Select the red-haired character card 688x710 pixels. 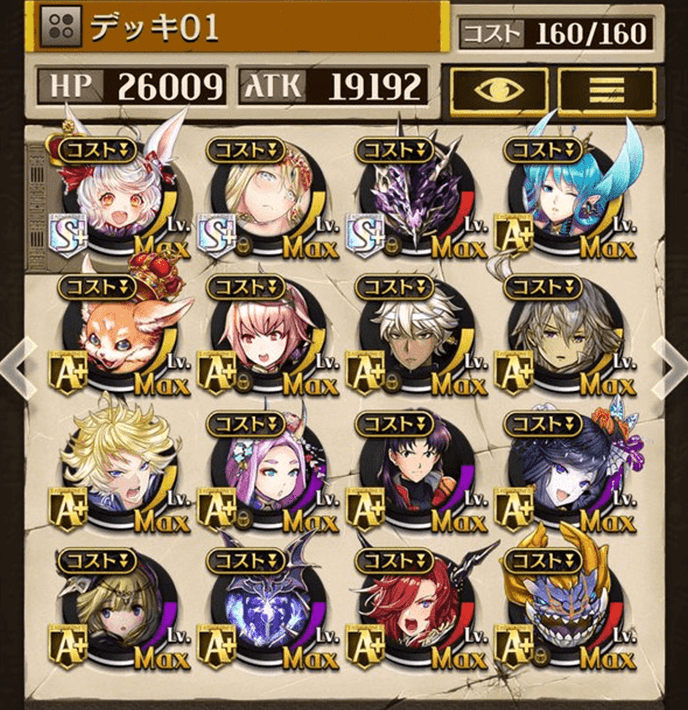click(410, 610)
